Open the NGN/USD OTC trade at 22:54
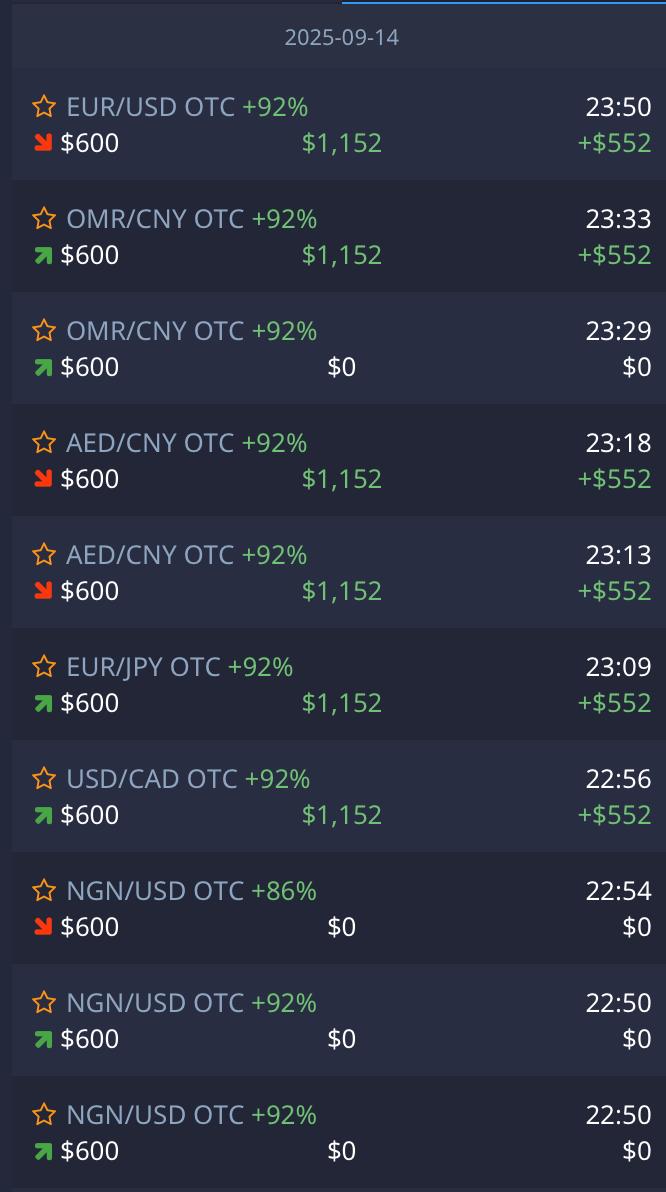The height and width of the screenshot is (1192, 666). pyautogui.click(x=340, y=909)
